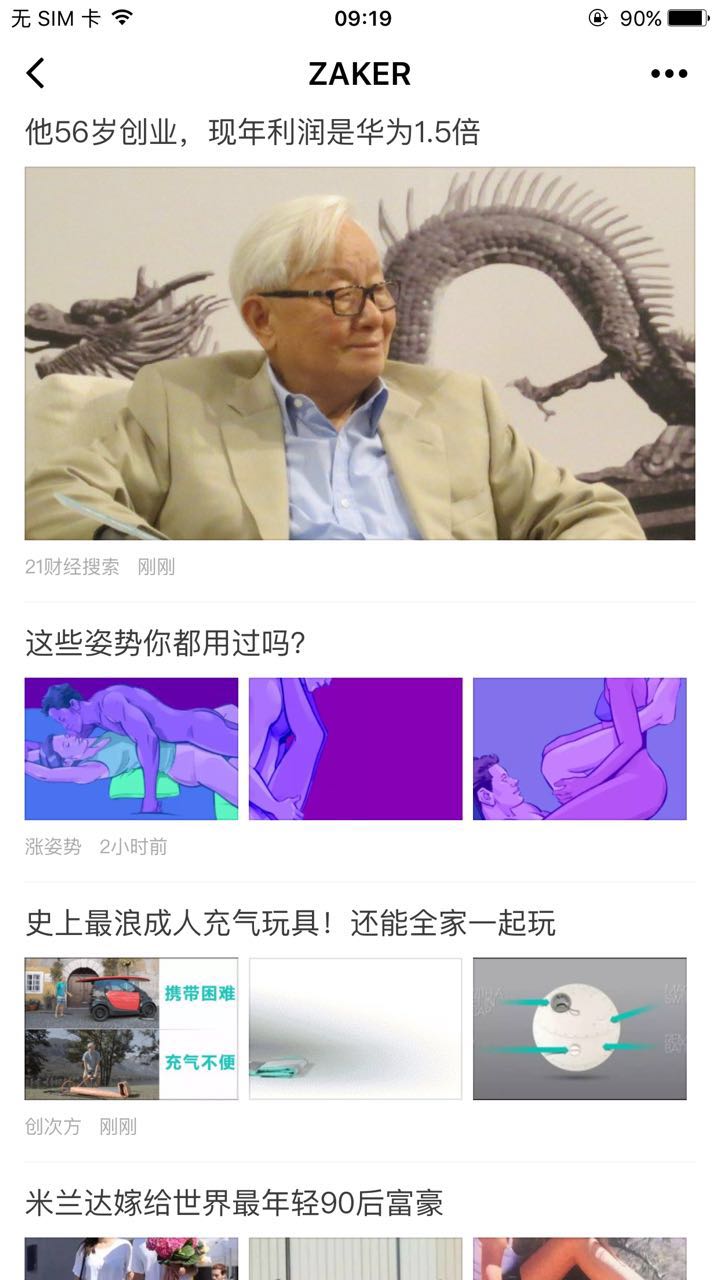Go back with the arrow icon
720x1280 pixels.
(x=36, y=73)
